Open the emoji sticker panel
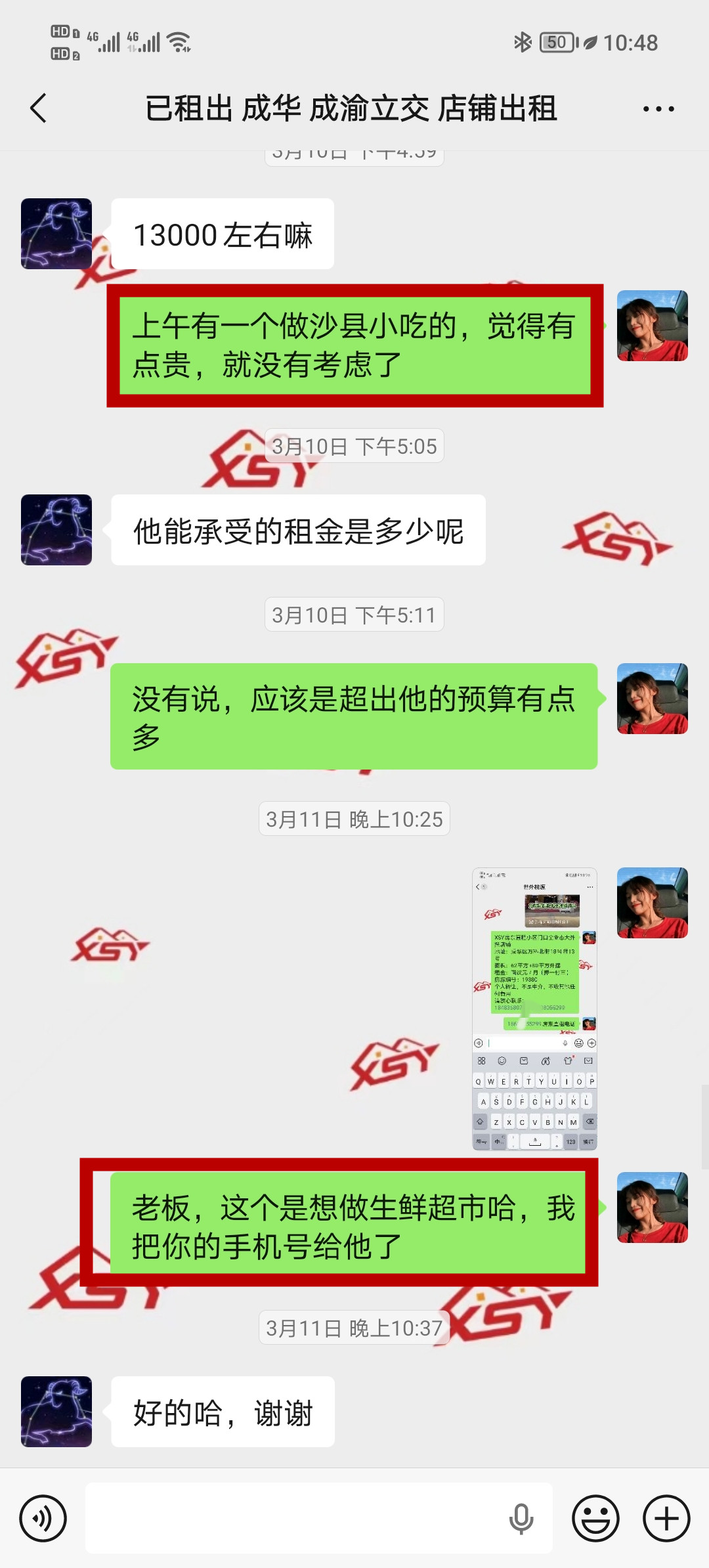This screenshot has height=1568, width=709. coord(595,1518)
